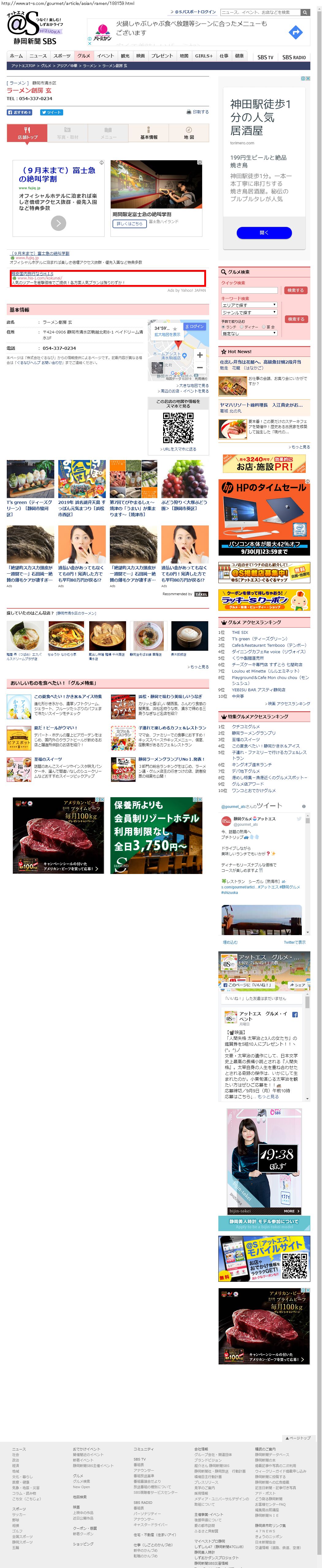322x1568 pixels.
Task: Open the SBS RADIO link in header
Action: [x=294, y=57]
